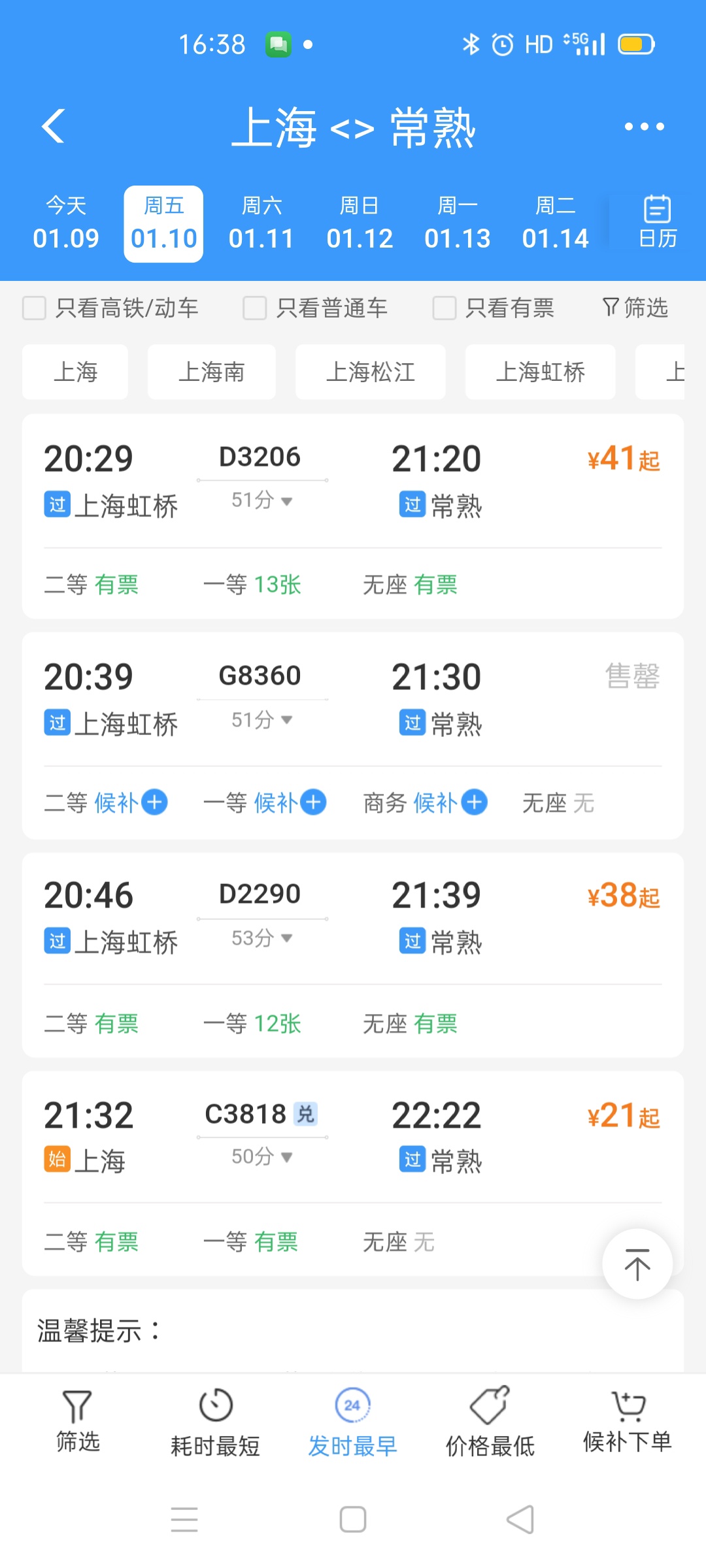
Task: Open 筛选 filter beside the checkboxes
Action: 635,307
